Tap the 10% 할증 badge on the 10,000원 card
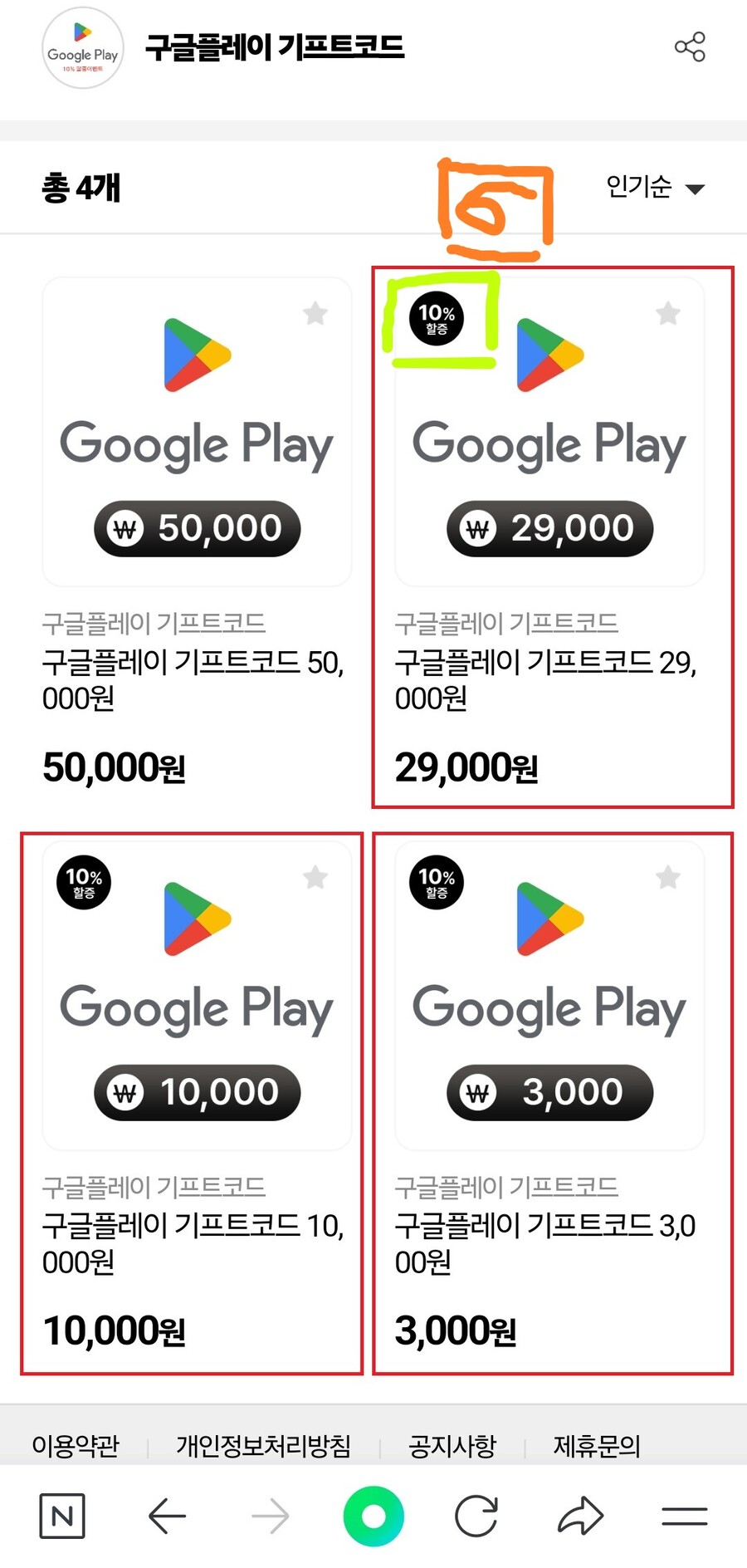The height and width of the screenshot is (1568, 747). click(83, 882)
